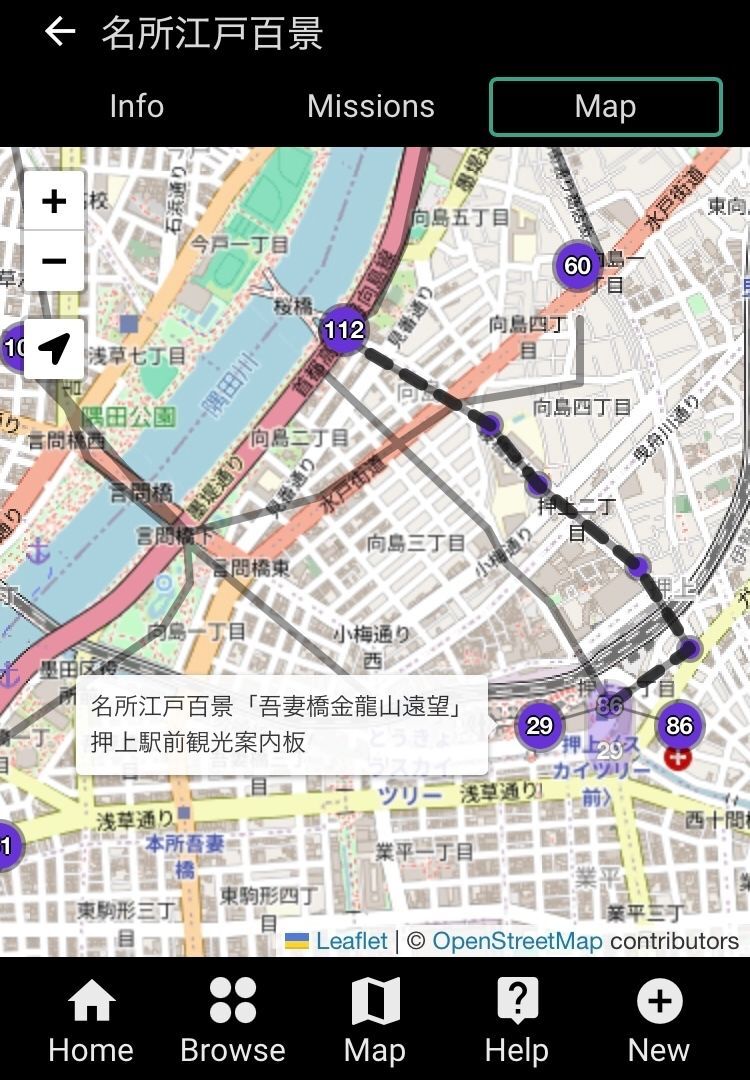Image resolution: width=750 pixels, height=1080 pixels.
Task: Go to Home in bottom navigation
Action: tap(91, 1020)
